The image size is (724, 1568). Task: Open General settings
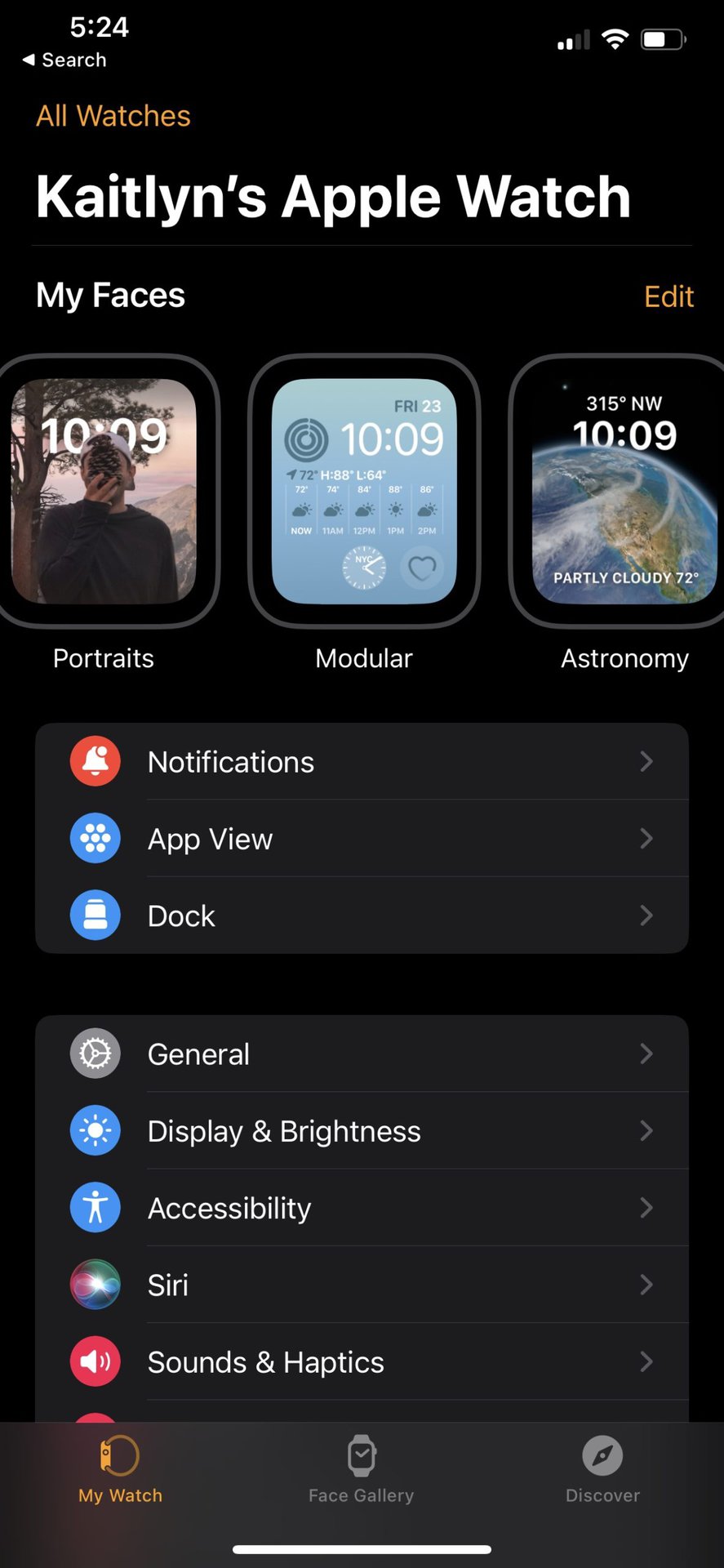tap(362, 1053)
